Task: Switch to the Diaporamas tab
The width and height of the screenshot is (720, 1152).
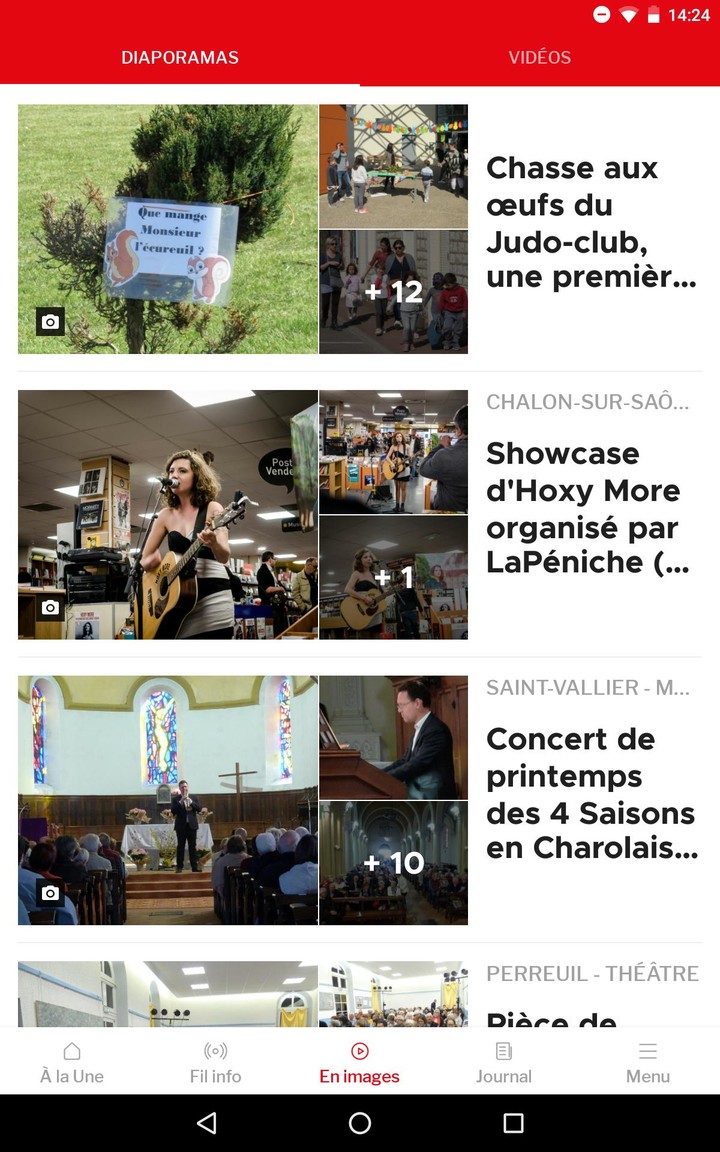Action: 180,57
